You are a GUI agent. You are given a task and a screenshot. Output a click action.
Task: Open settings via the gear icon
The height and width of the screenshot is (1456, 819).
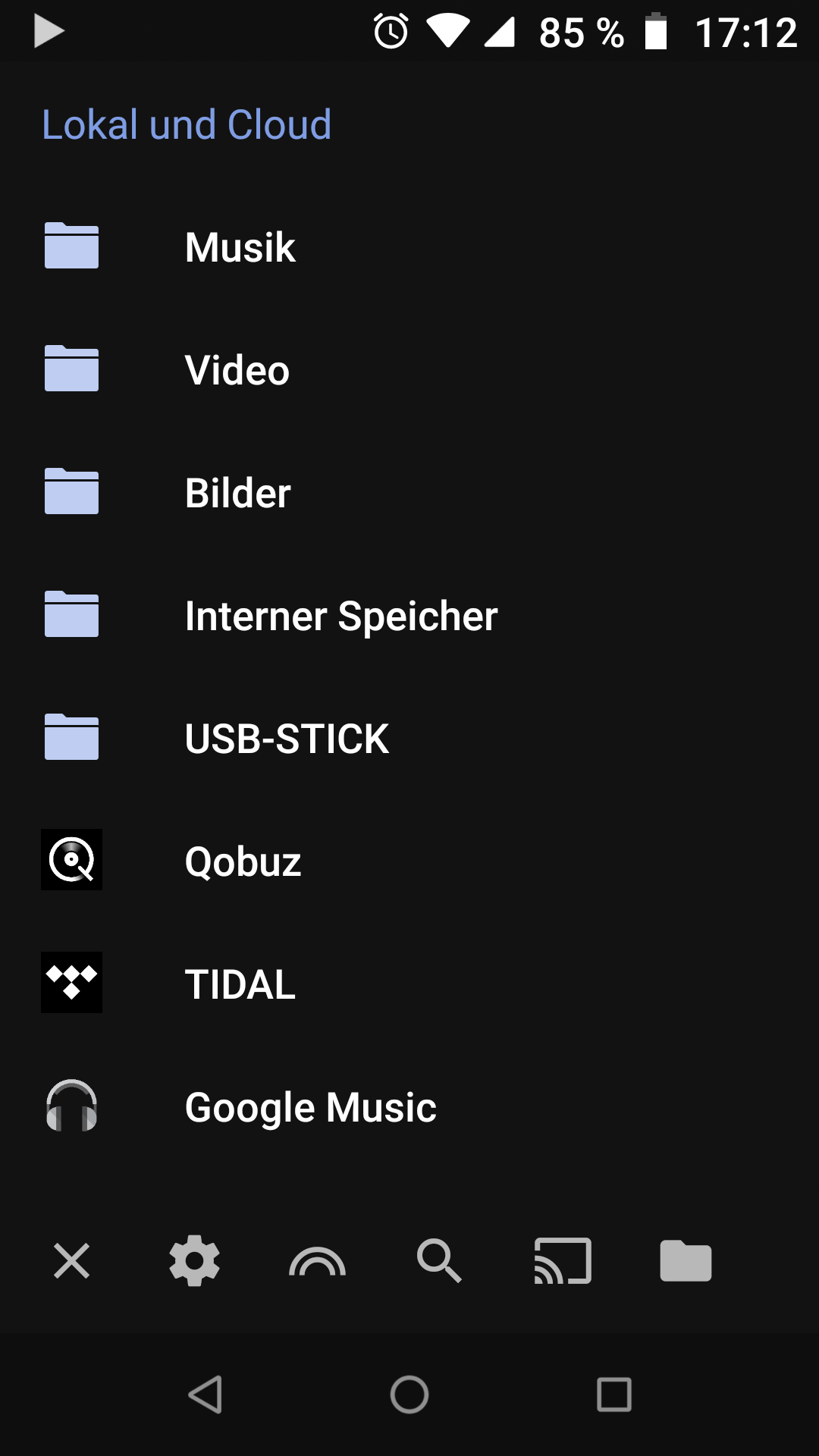click(x=195, y=1261)
